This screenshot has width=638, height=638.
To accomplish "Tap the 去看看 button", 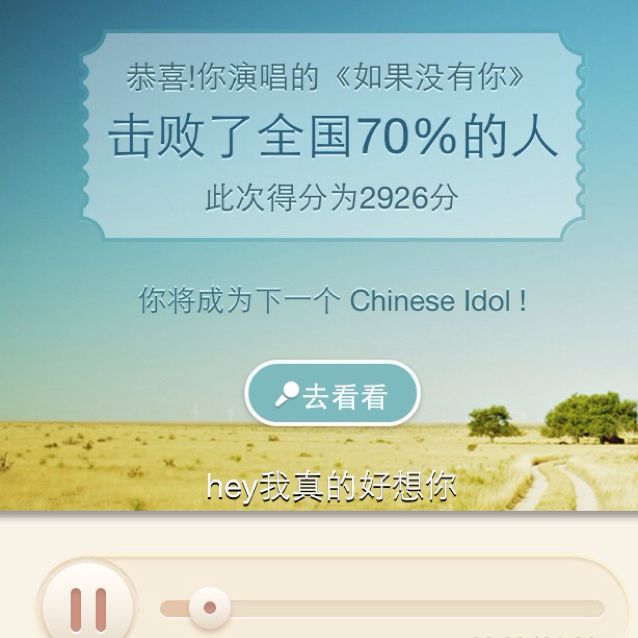I will 332,395.
